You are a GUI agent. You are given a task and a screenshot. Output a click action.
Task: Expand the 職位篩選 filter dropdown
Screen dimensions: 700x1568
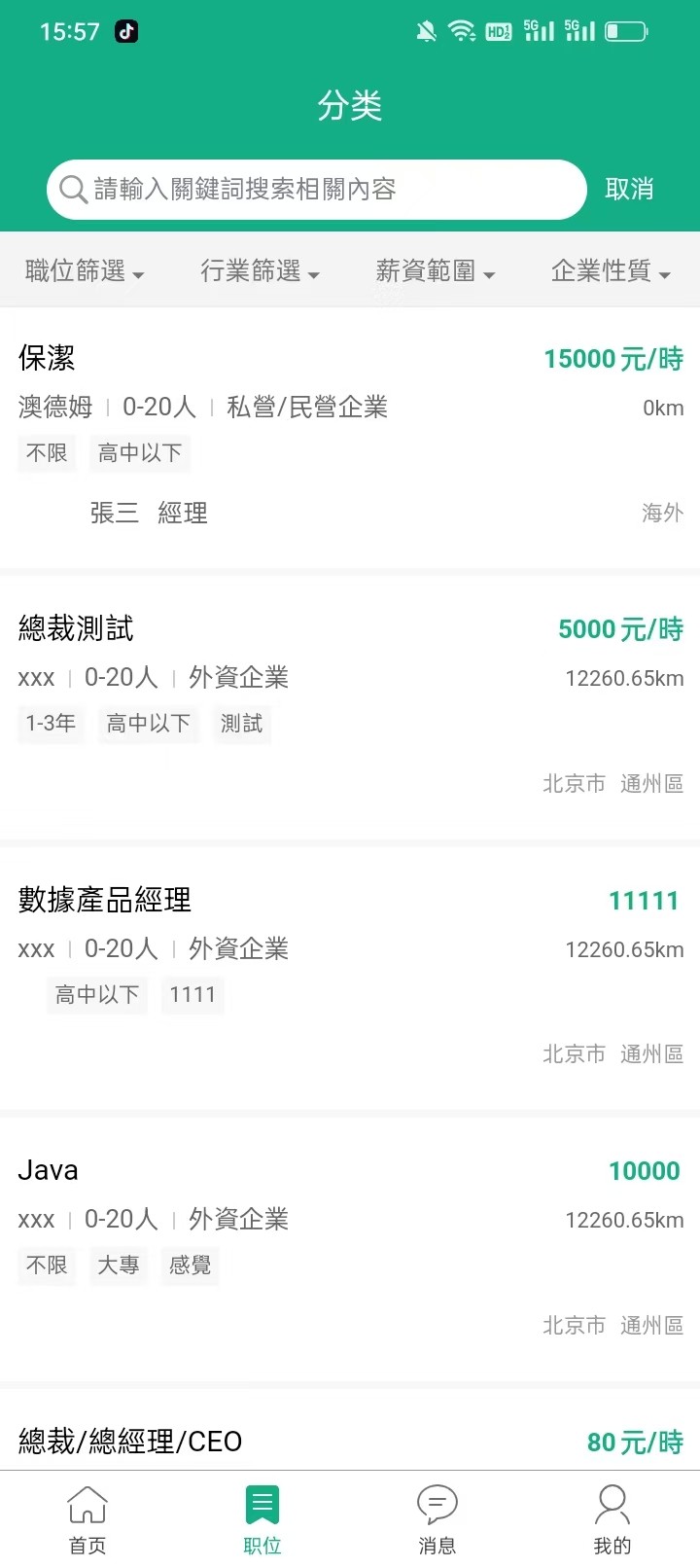coord(85,271)
